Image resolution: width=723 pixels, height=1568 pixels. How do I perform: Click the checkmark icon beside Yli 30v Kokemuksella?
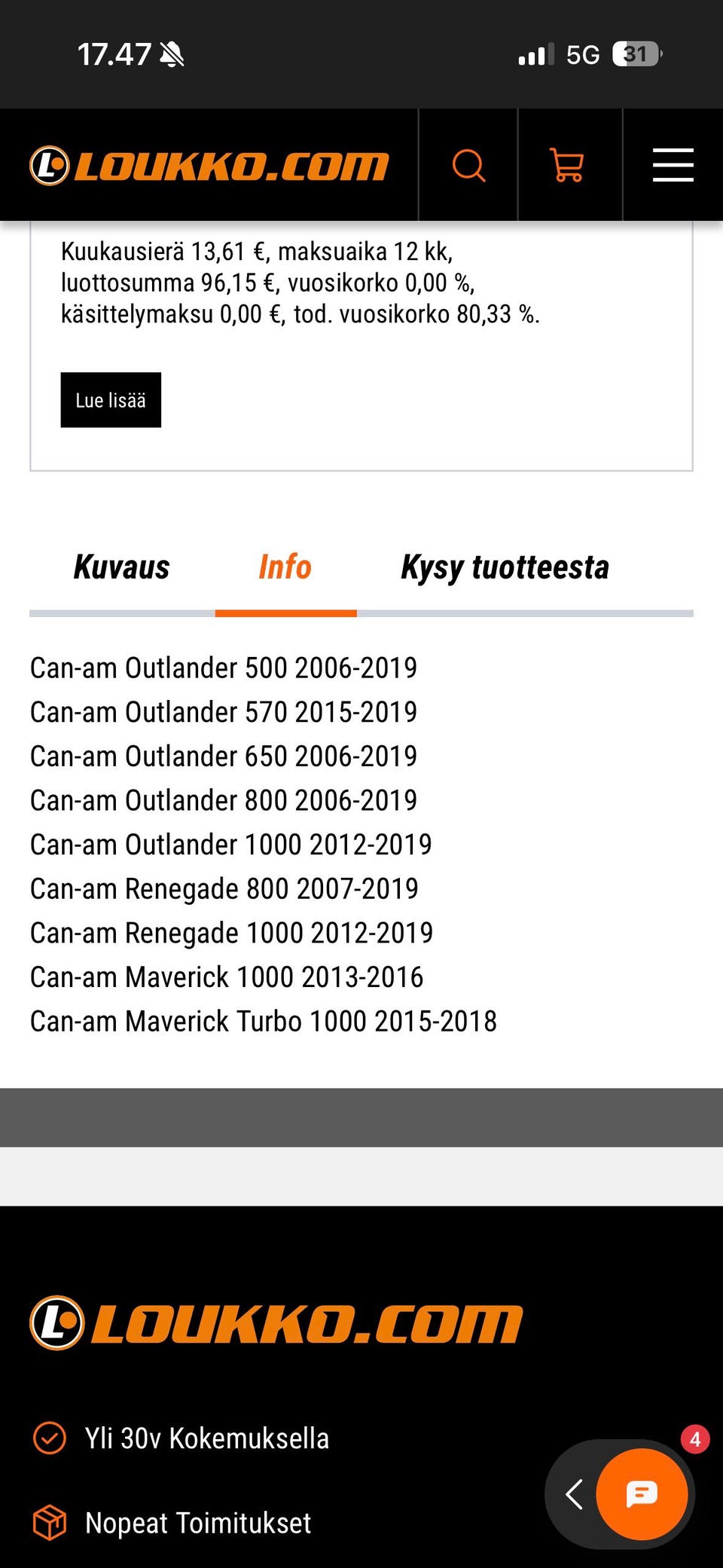(x=50, y=1438)
